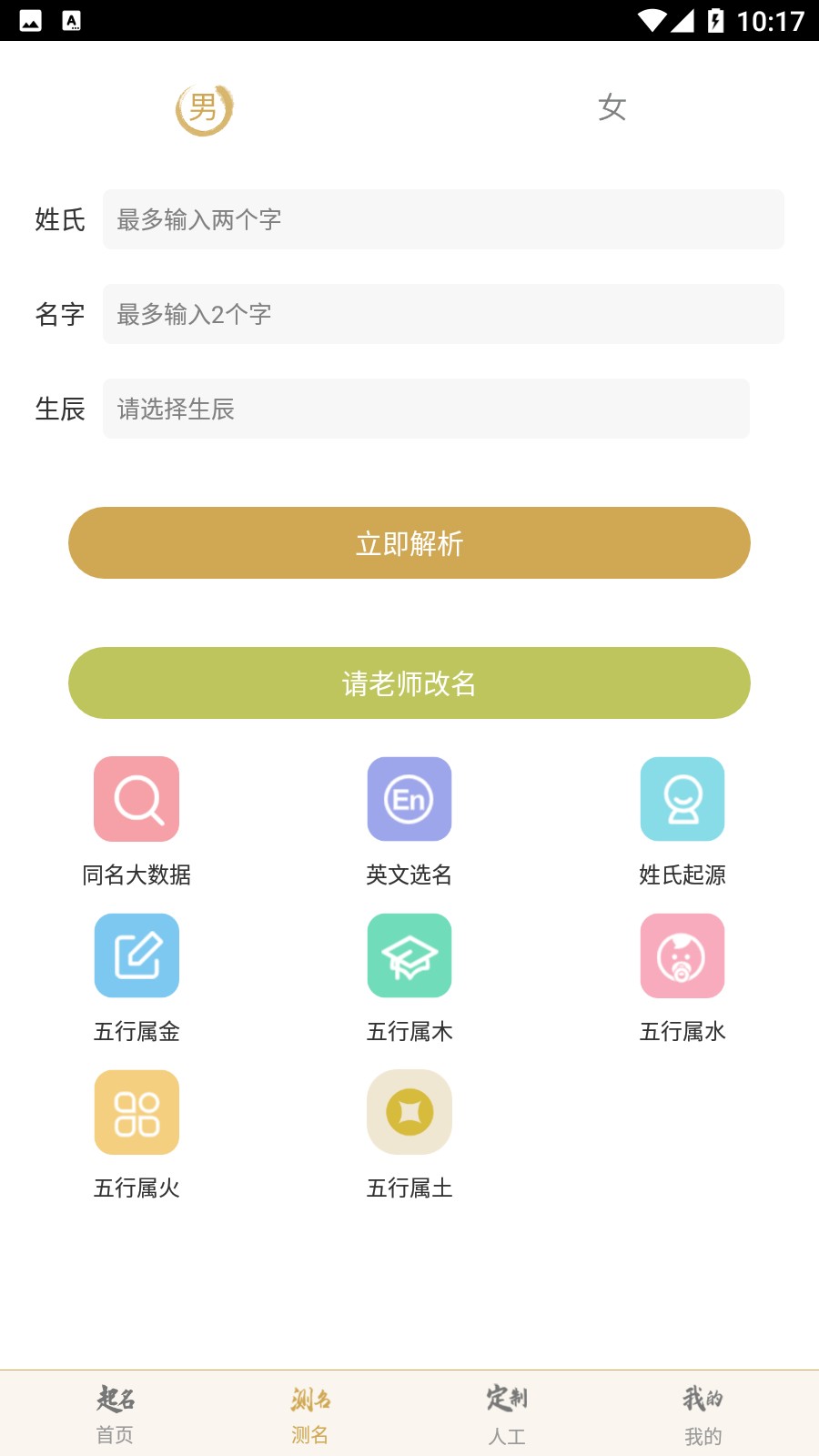Screen dimensions: 819x1456
Task: Select the 五行属水 water element baby icon
Action: click(x=682, y=955)
